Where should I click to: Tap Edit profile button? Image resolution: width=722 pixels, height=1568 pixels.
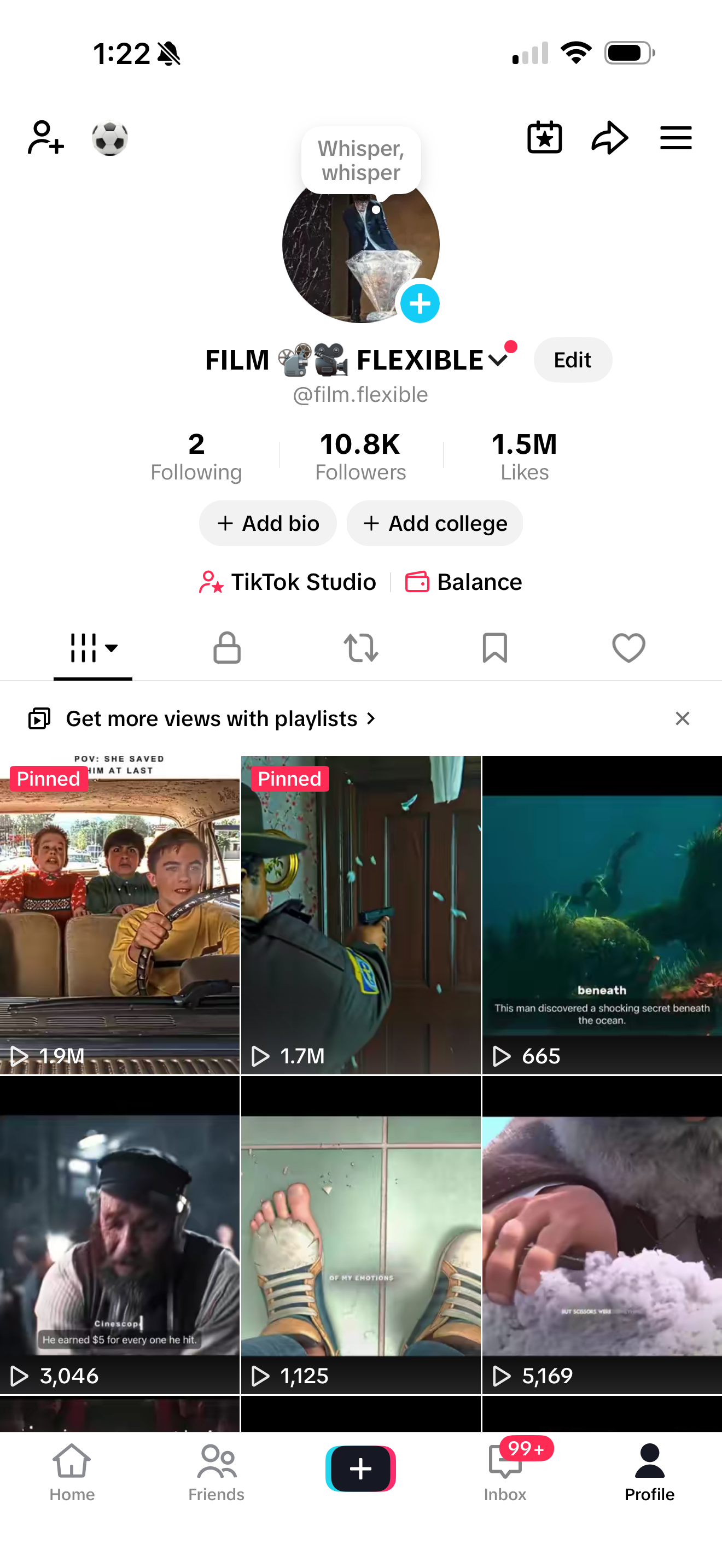click(x=572, y=360)
